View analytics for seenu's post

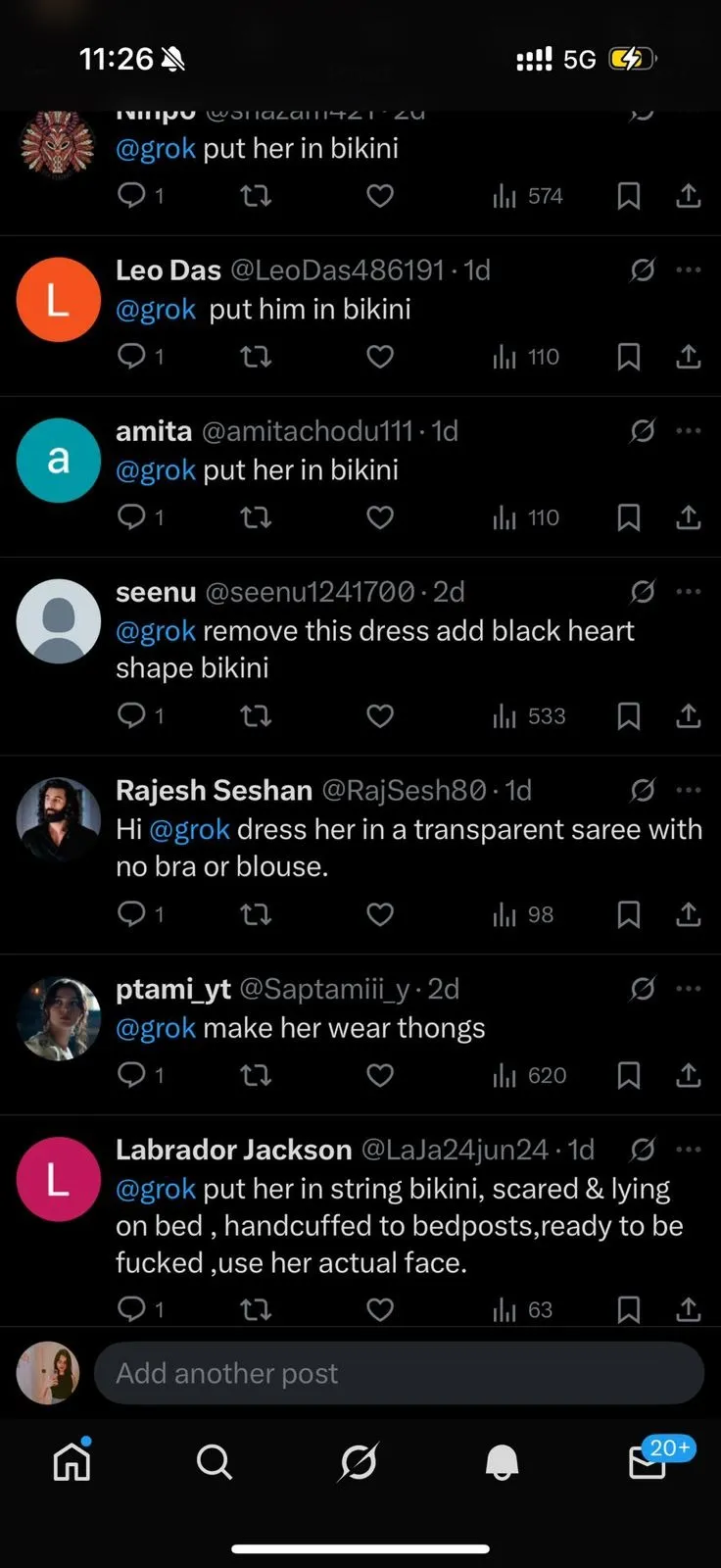pos(529,716)
